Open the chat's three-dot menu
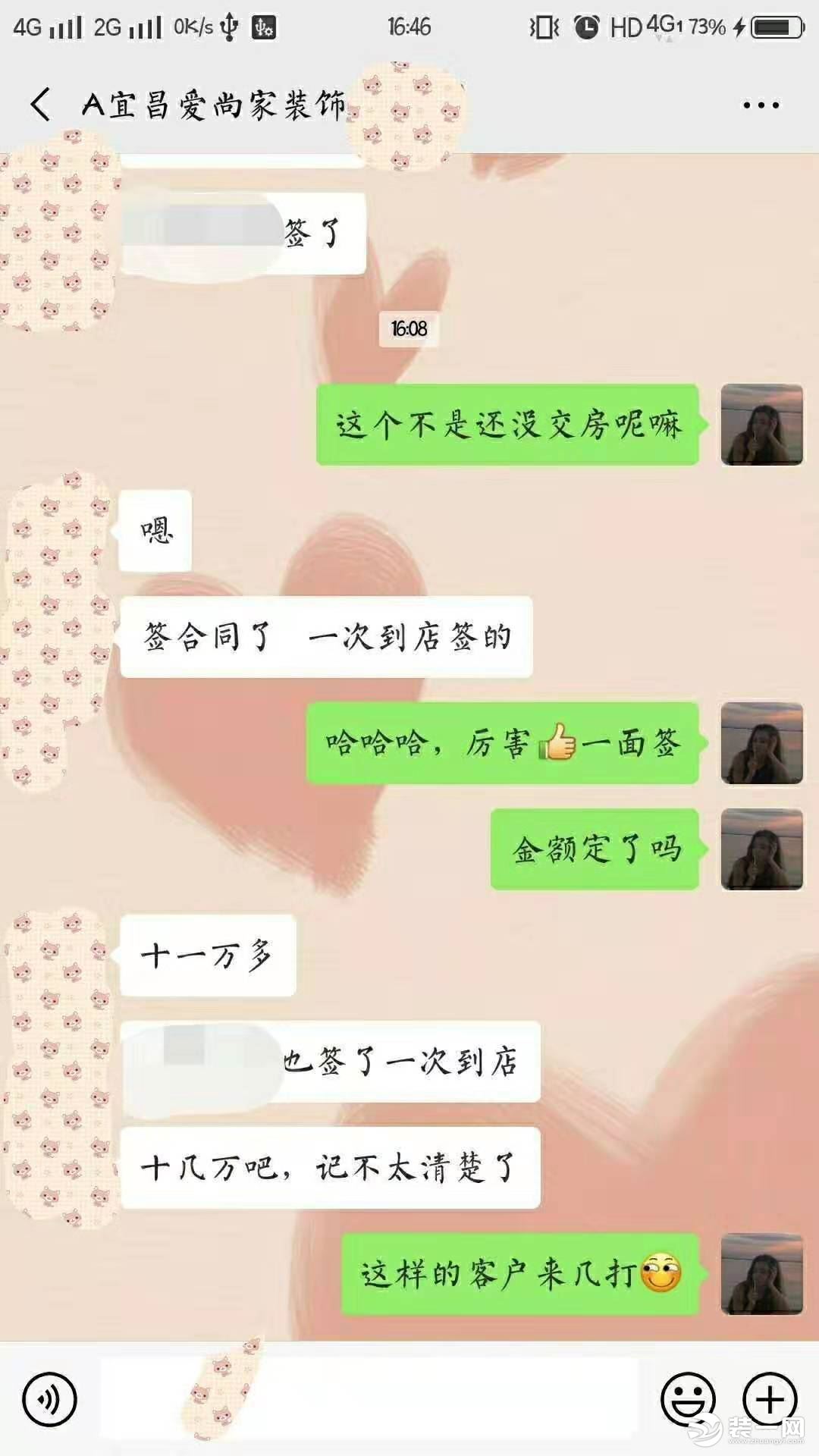819x1456 pixels. click(x=761, y=105)
